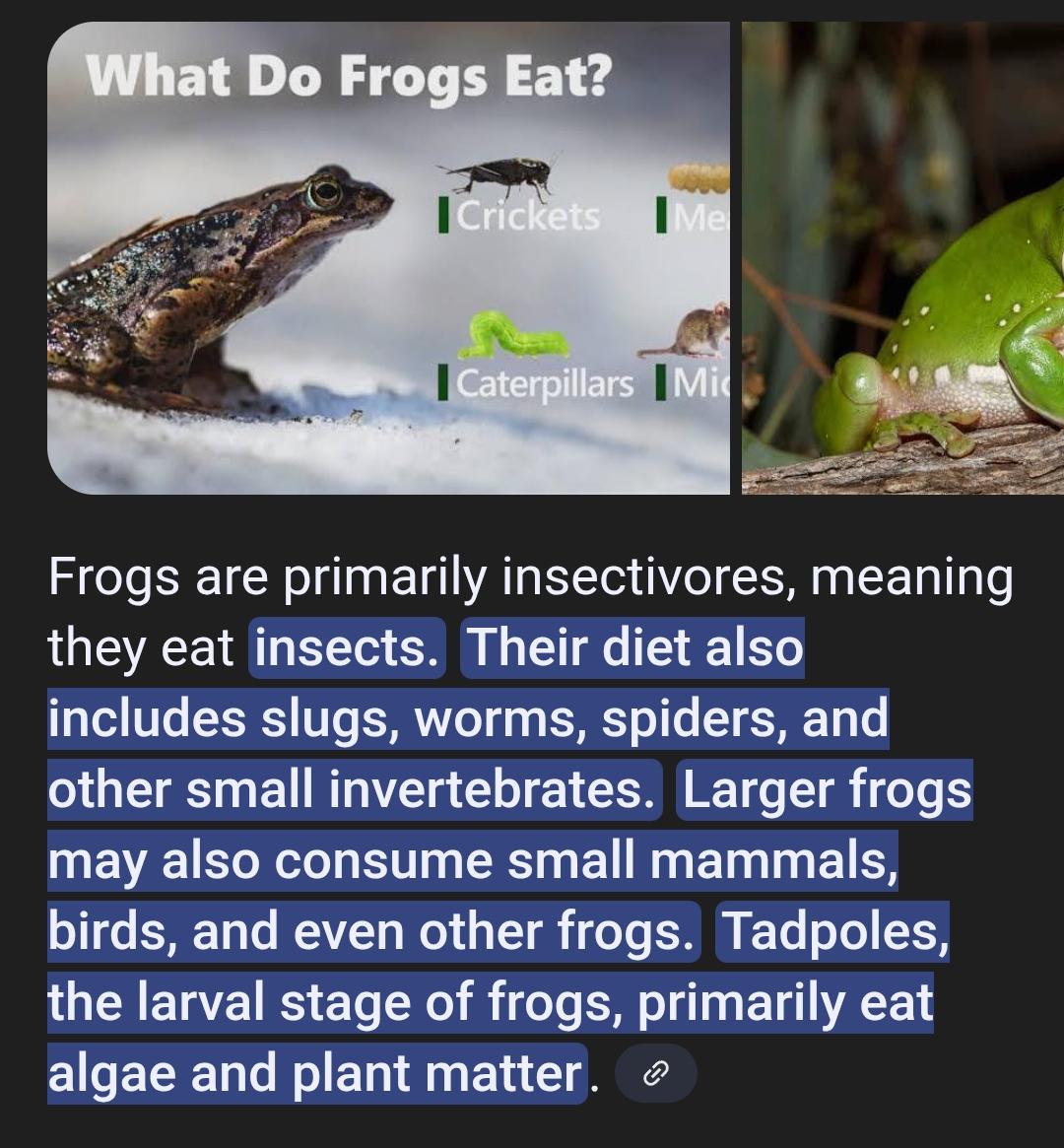Viewport: 1064px width, 1148px height.
Task: Tap the source link icon after the summary
Action: coord(655,1074)
